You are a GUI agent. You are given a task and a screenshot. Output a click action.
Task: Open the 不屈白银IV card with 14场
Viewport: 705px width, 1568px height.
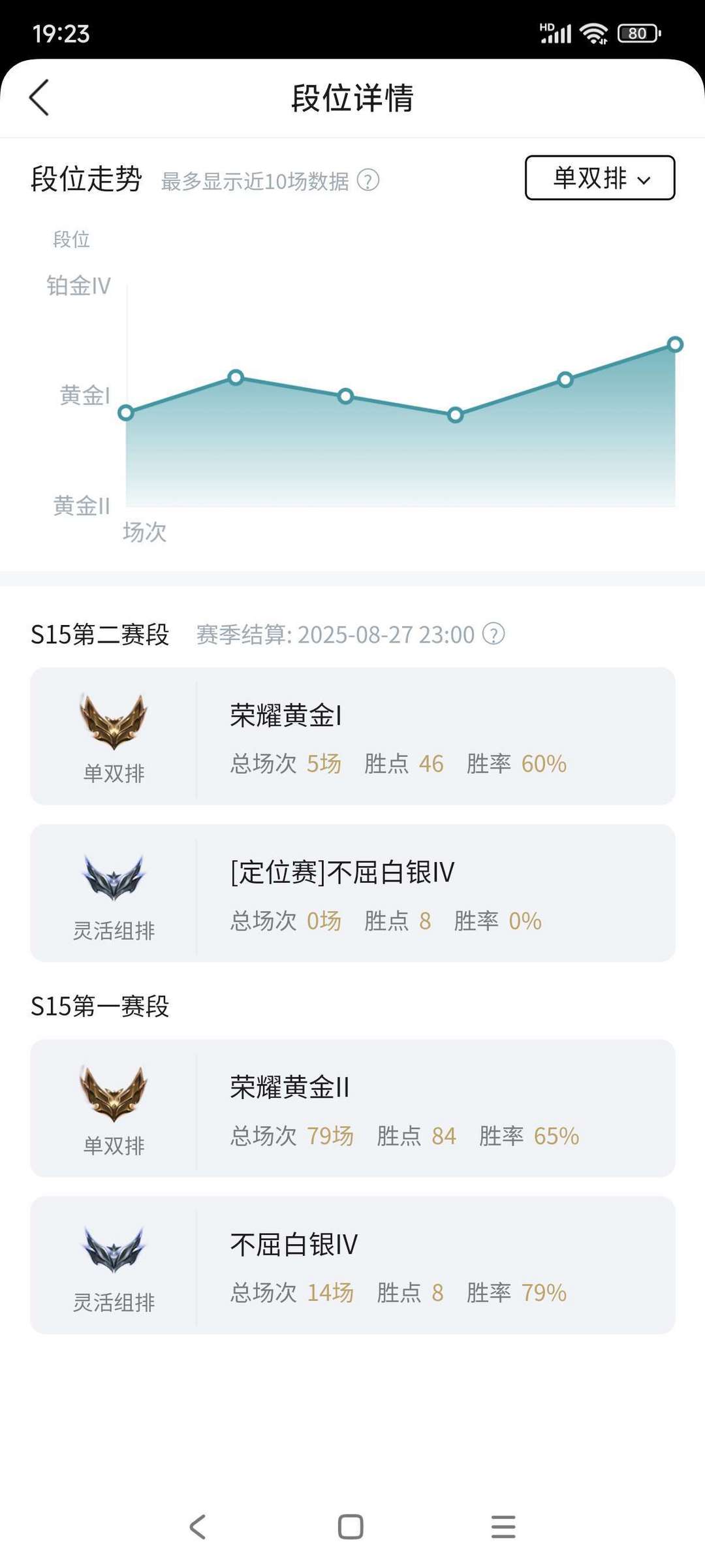(352, 1265)
